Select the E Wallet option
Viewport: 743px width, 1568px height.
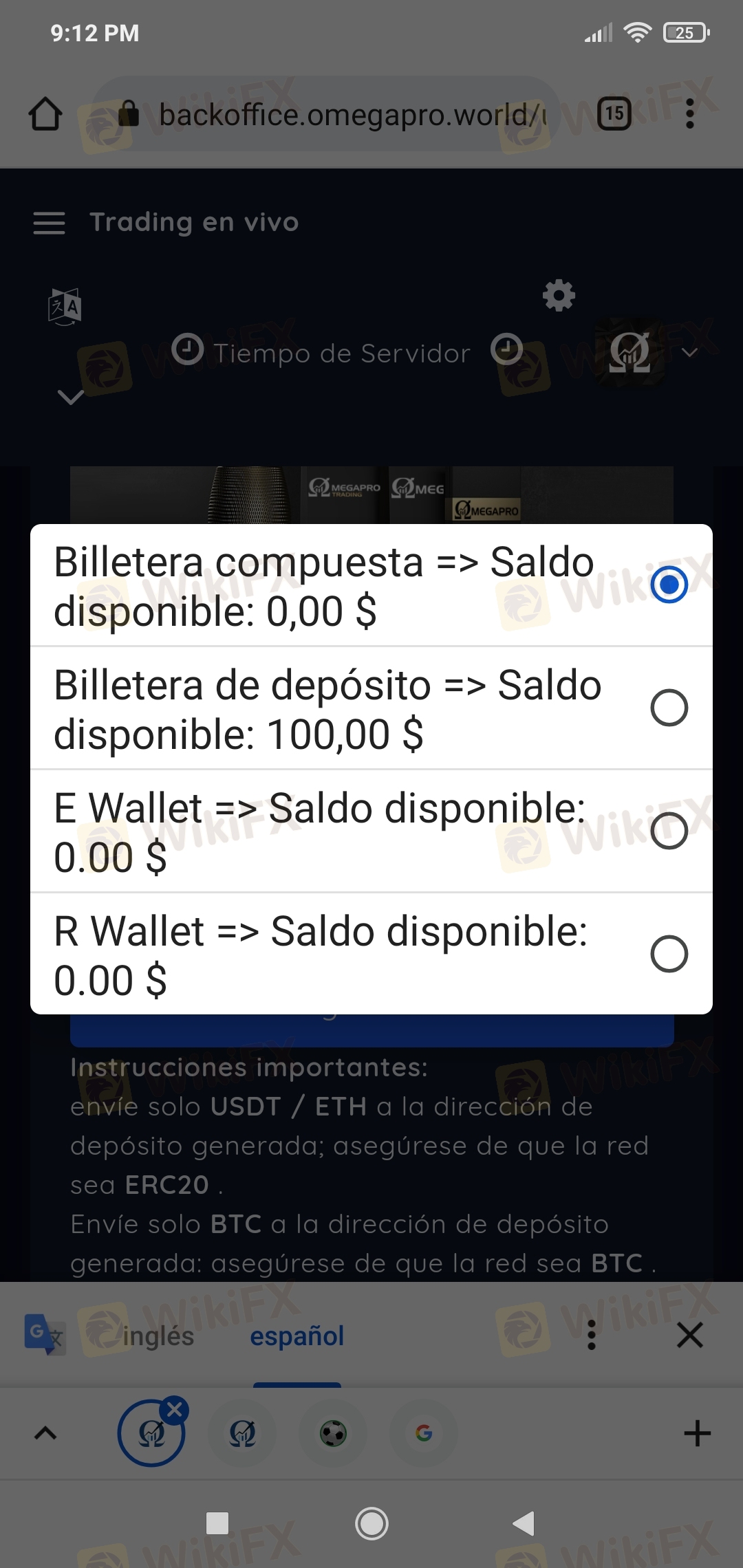pyautogui.click(x=371, y=831)
